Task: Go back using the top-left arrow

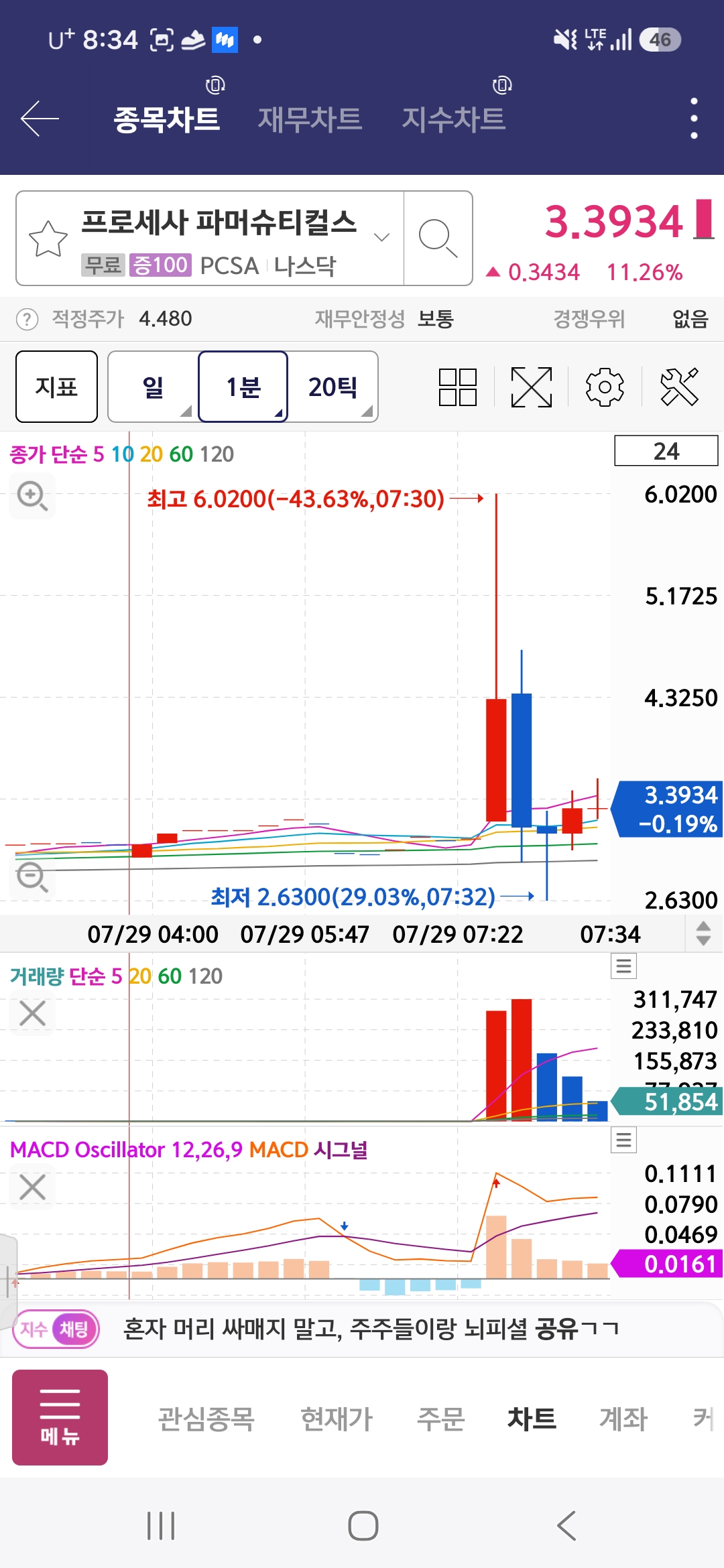Action: click(40, 119)
